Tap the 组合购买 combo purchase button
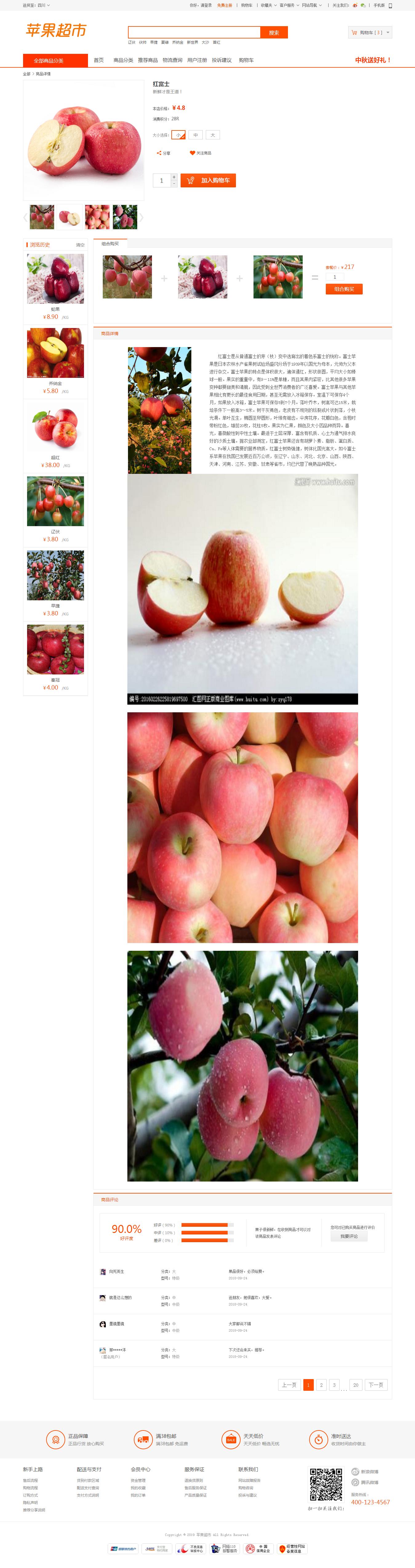This screenshot has width=415, height=1568. [x=344, y=289]
